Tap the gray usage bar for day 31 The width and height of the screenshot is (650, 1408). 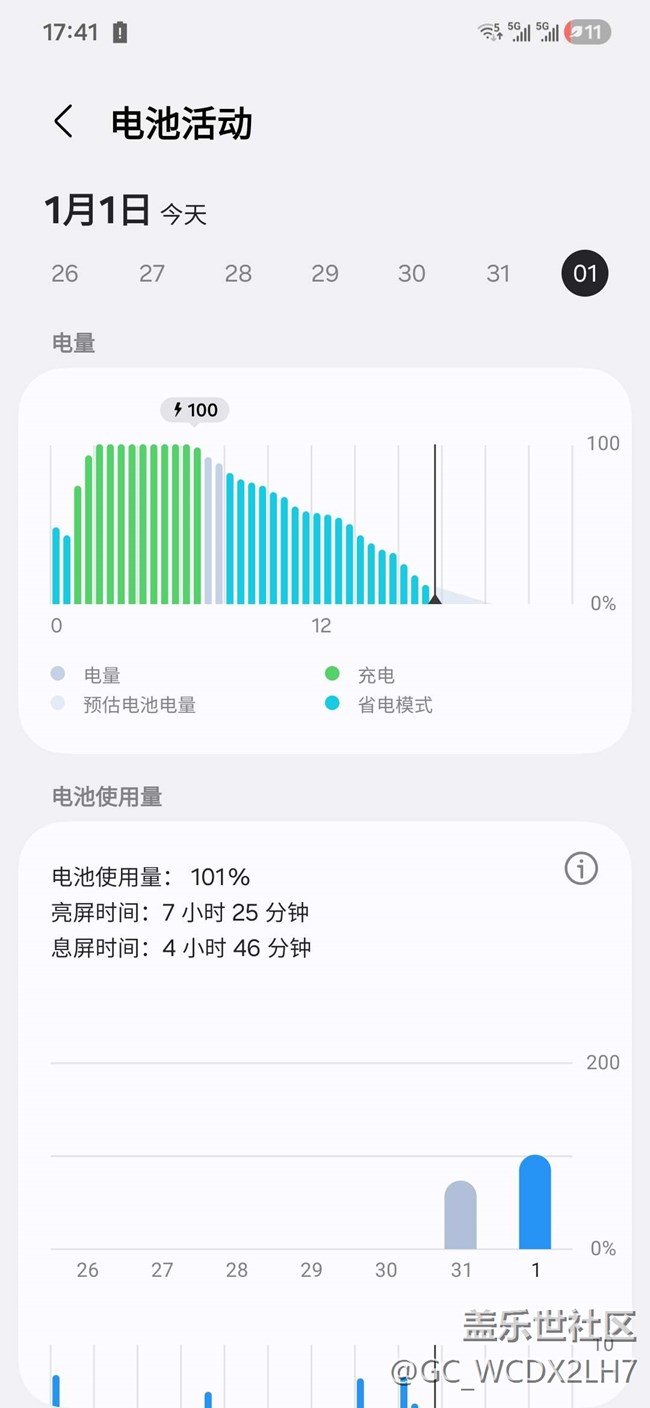tap(460, 1216)
